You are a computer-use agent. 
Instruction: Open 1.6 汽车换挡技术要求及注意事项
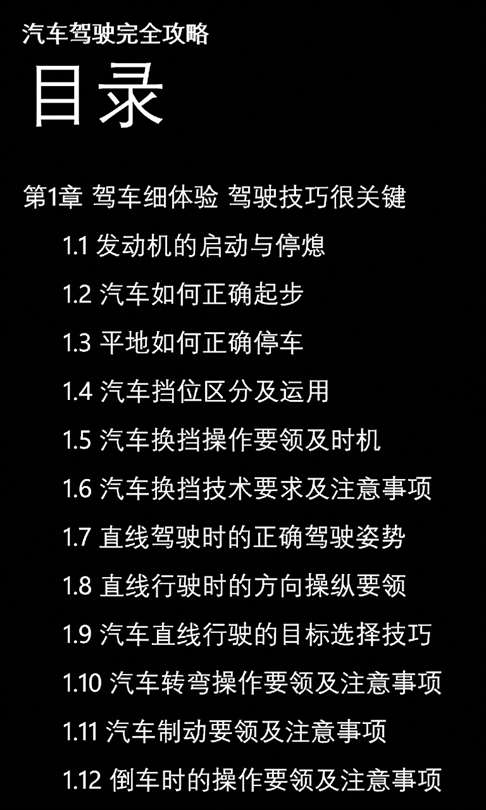pos(247,489)
